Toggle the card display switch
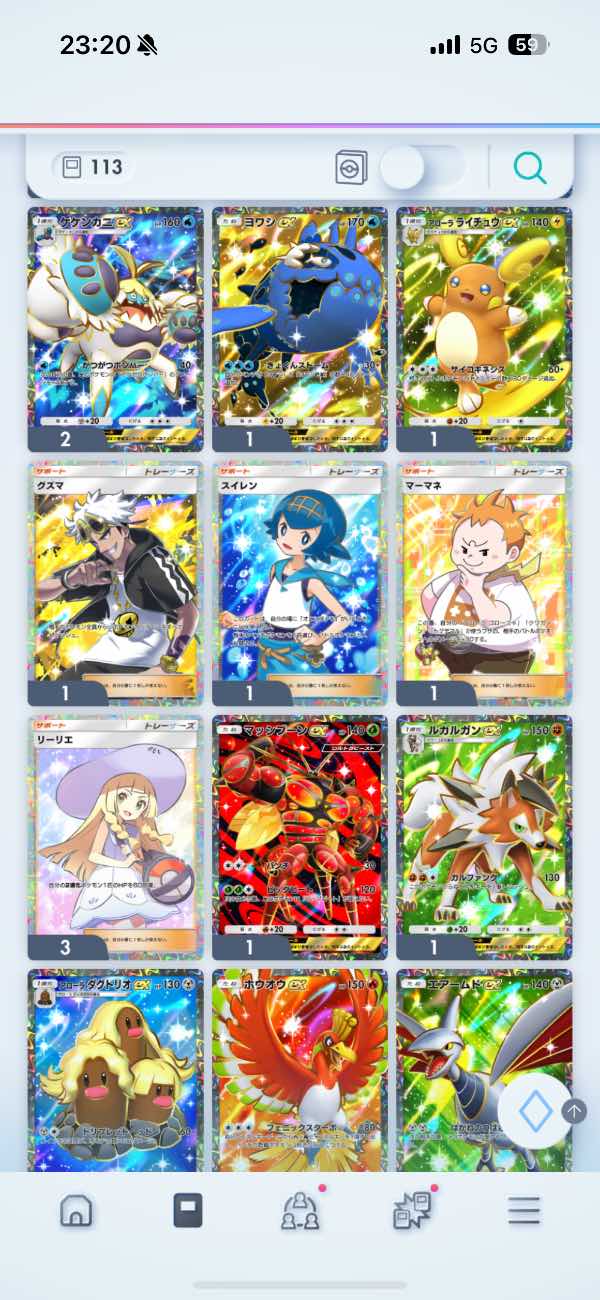The height and width of the screenshot is (1300, 600). click(422, 168)
